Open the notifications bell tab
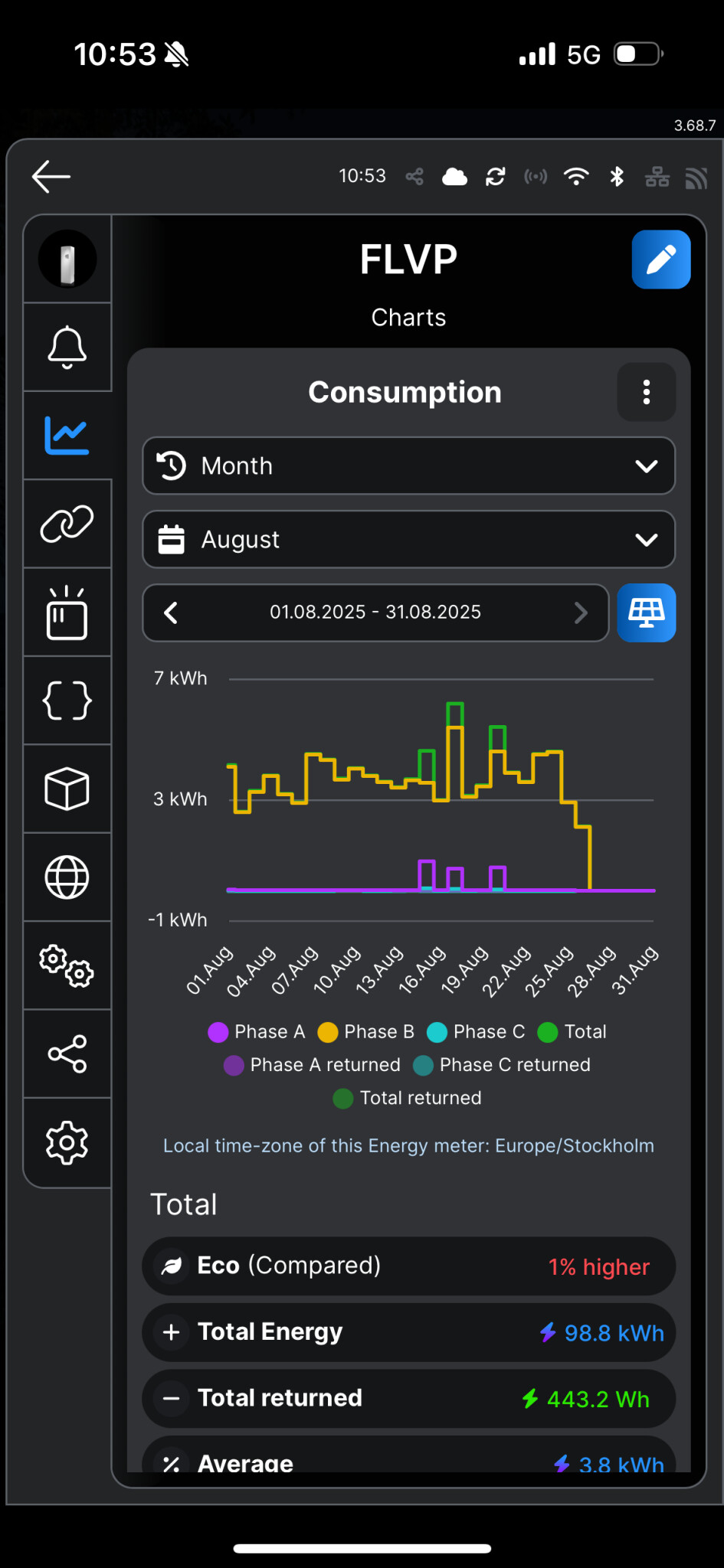 click(67, 347)
